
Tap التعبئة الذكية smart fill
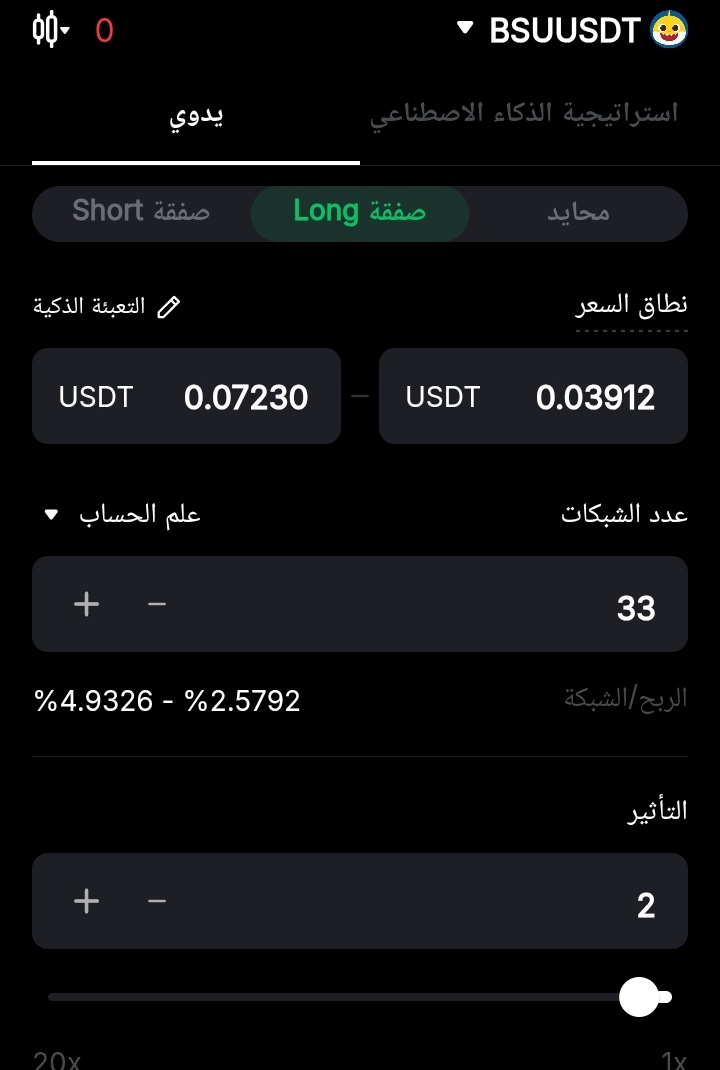(107, 306)
